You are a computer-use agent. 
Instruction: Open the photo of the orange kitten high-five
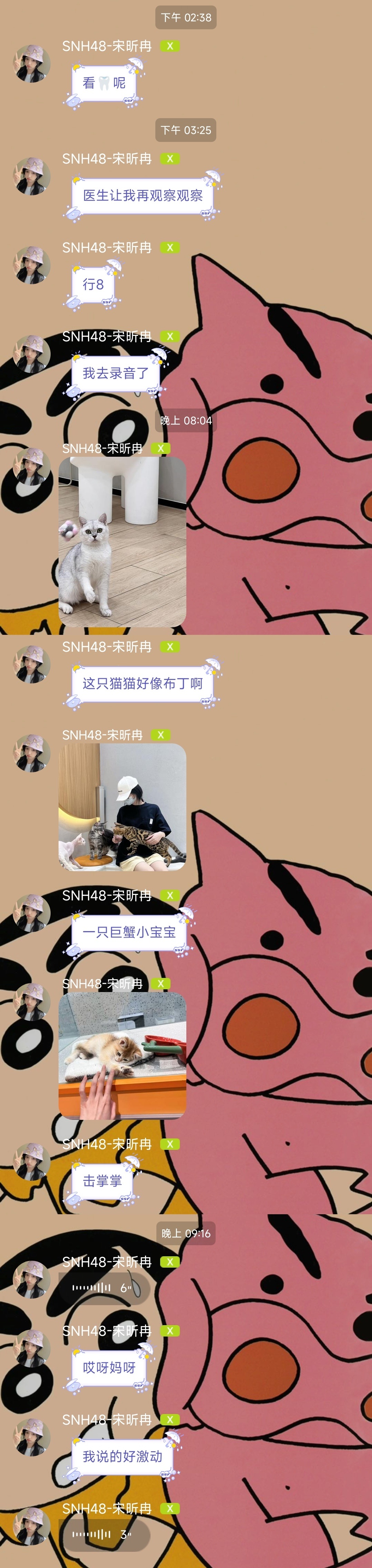122,1055
